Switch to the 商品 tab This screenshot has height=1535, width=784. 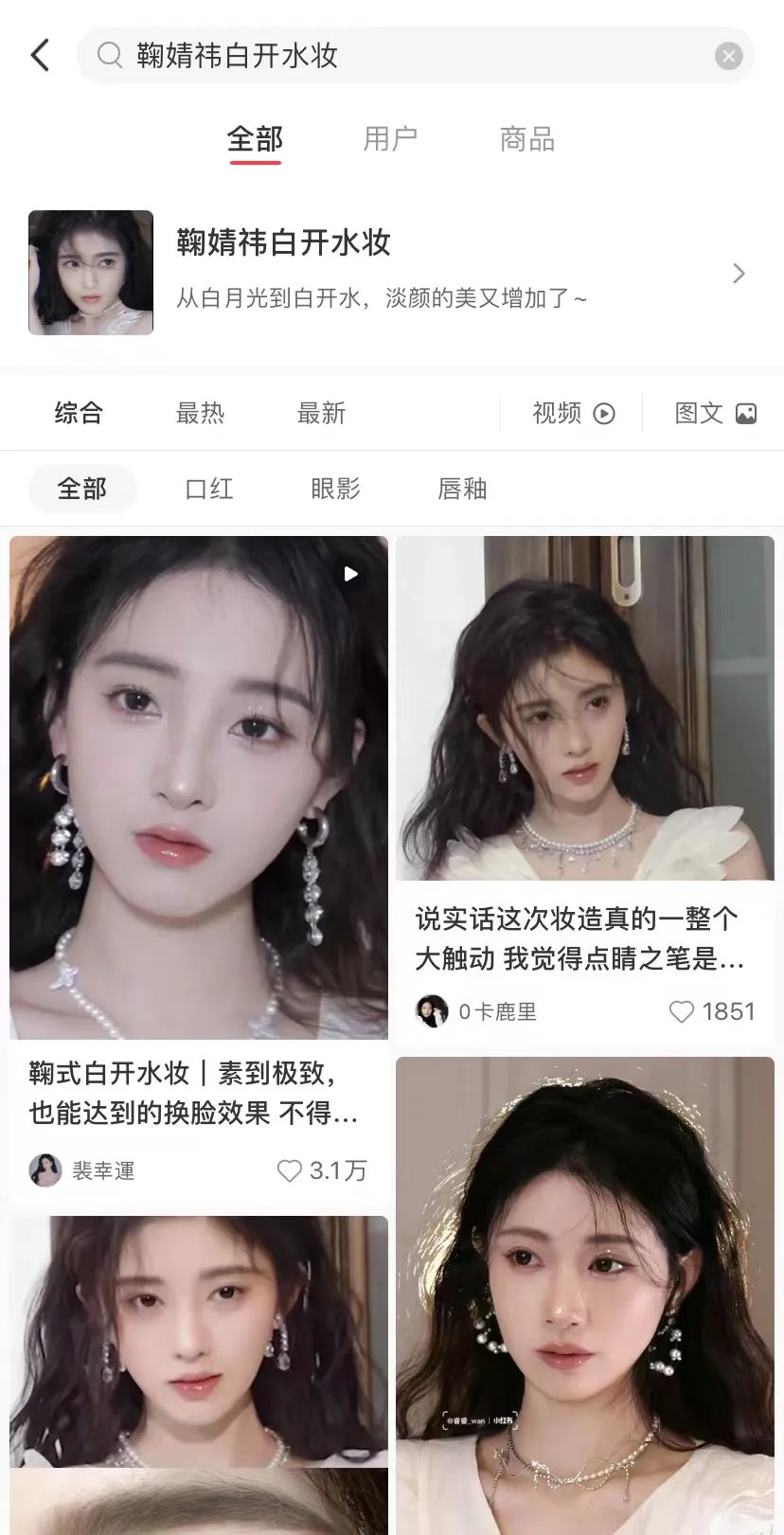click(526, 139)
